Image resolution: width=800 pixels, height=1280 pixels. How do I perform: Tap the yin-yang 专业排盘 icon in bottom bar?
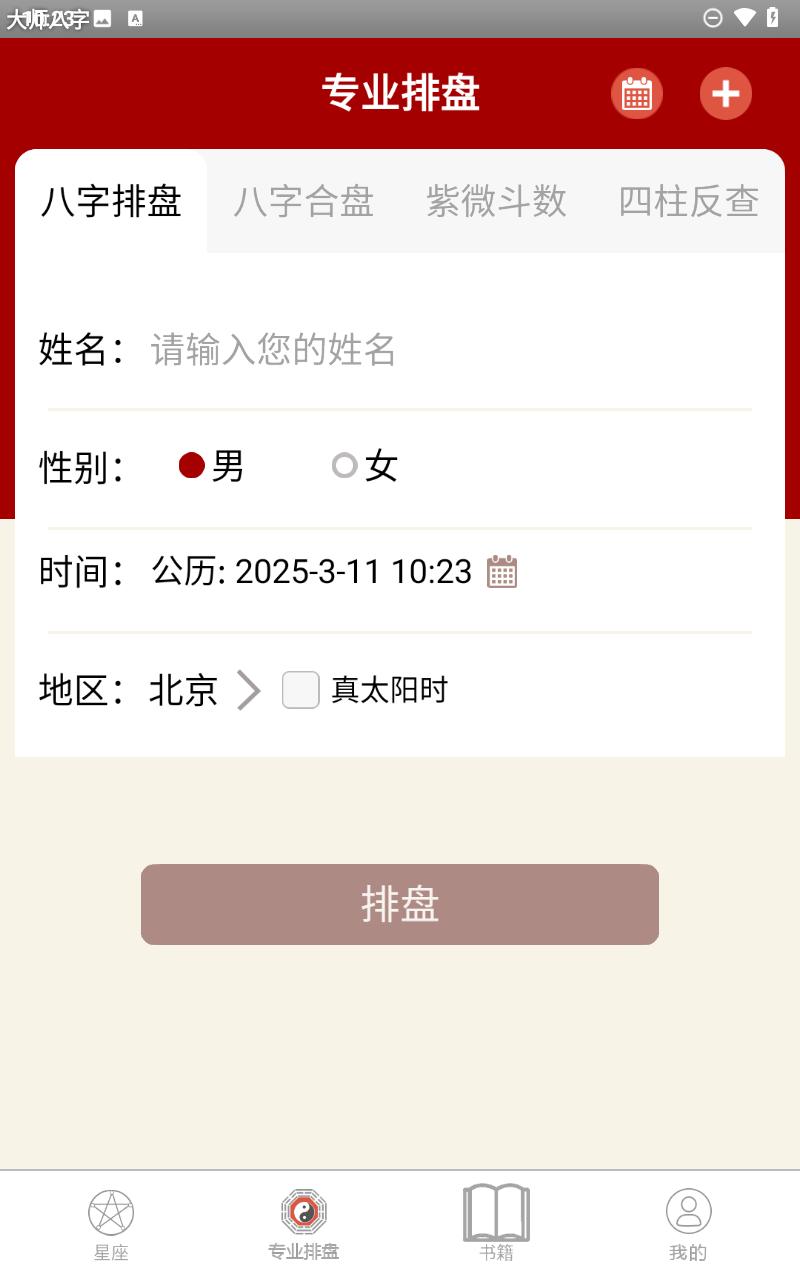pos(303,1210)
